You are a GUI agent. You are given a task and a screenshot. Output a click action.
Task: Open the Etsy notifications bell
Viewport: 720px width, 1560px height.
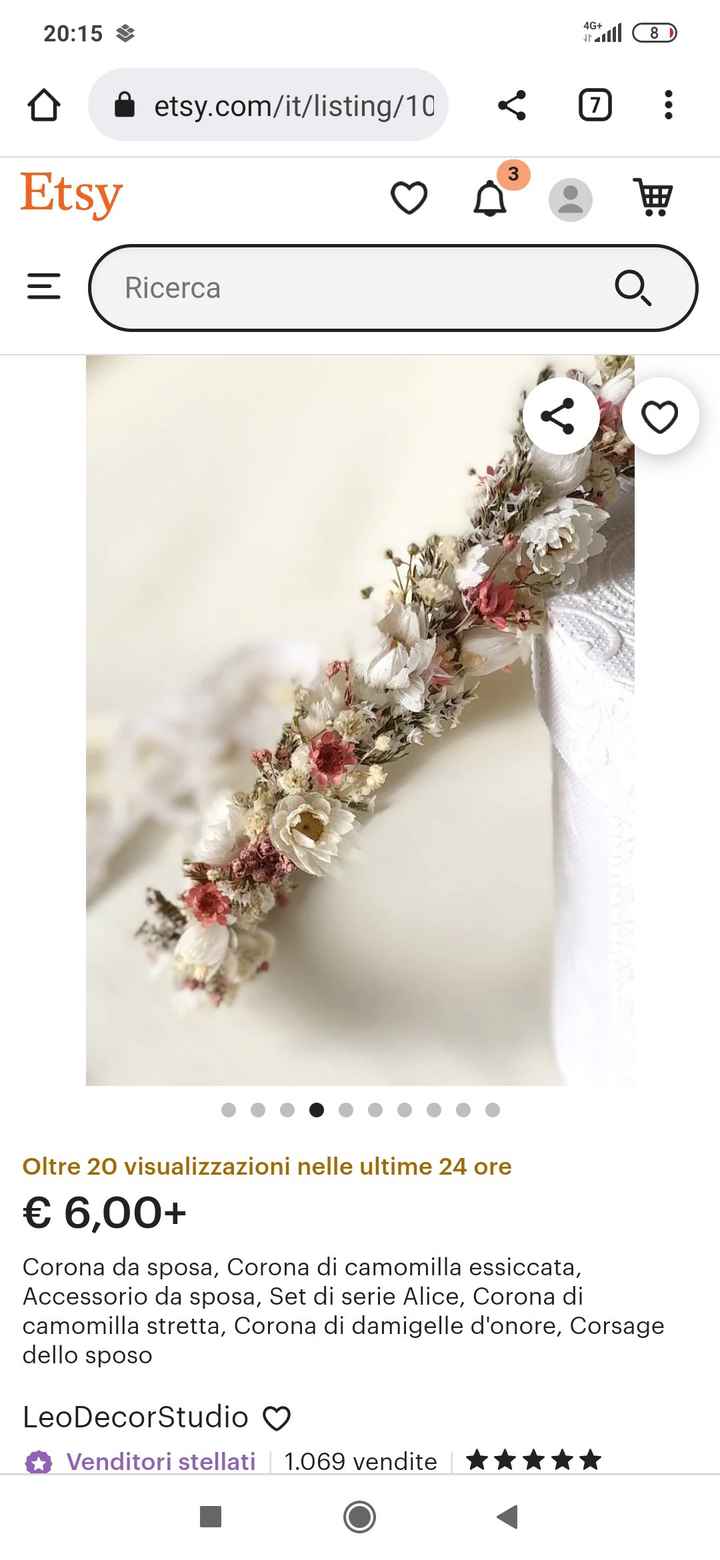490,198
